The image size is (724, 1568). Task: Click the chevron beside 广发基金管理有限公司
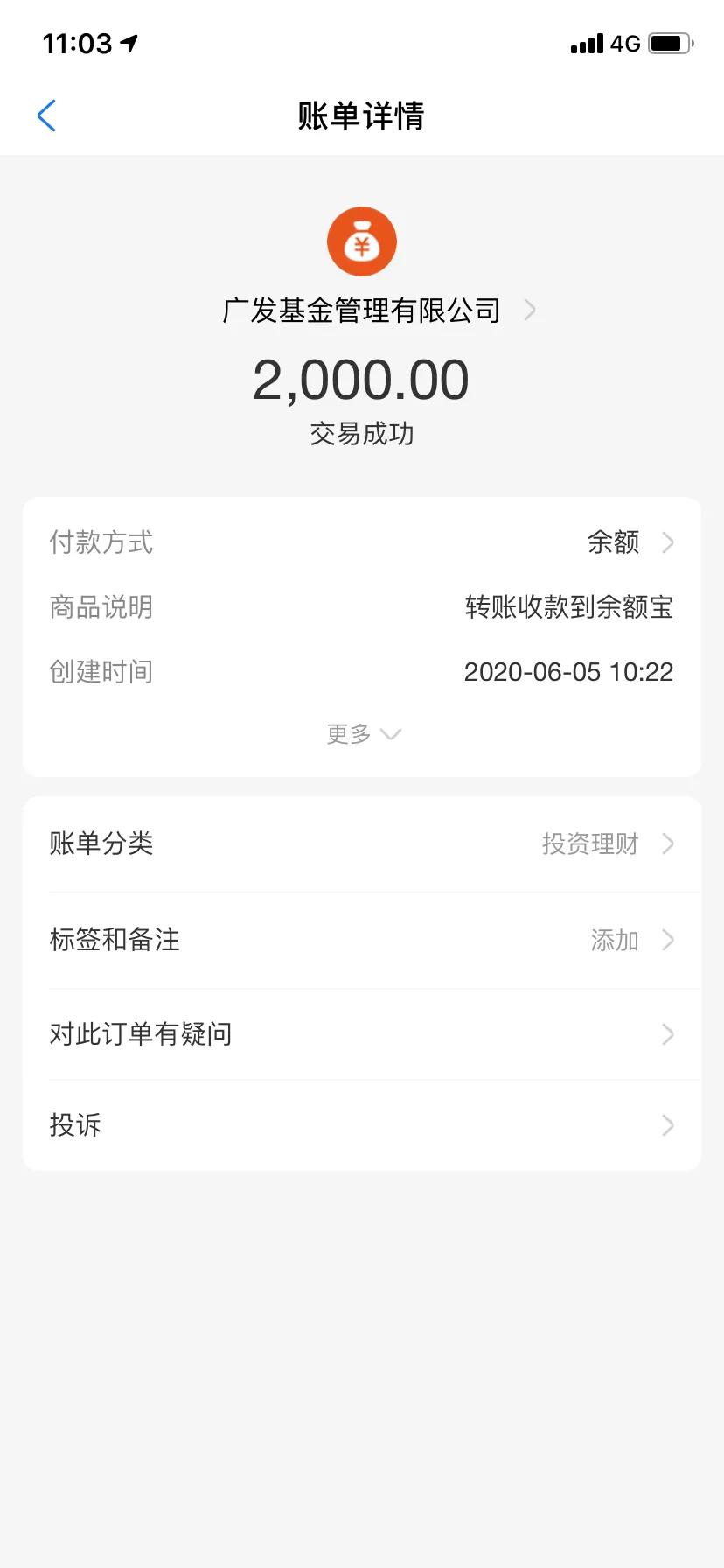[530, 310]
